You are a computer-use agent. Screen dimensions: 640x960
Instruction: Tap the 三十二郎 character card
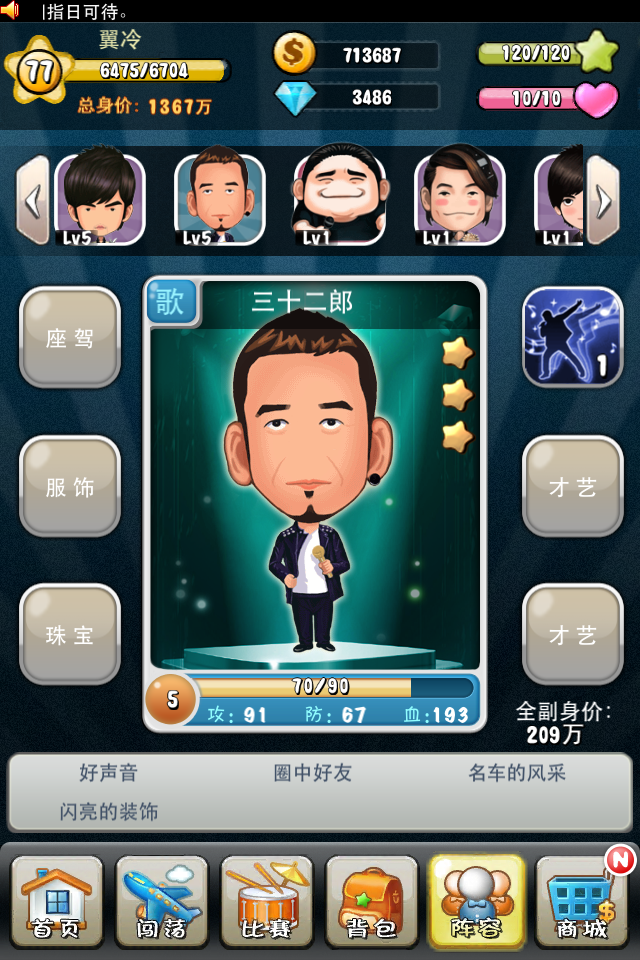pyautogui.click(x=314, y=480)
